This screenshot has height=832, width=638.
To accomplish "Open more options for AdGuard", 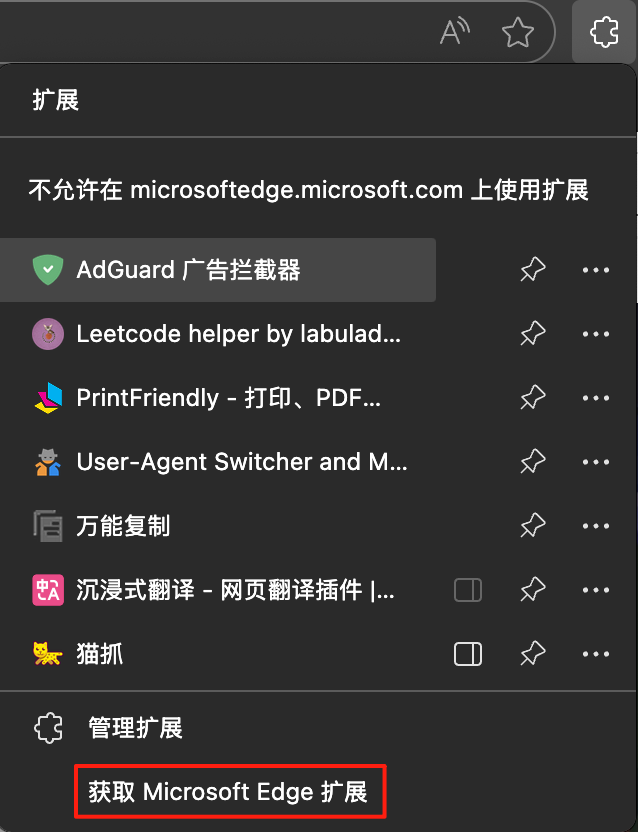I will coord(596,270).
